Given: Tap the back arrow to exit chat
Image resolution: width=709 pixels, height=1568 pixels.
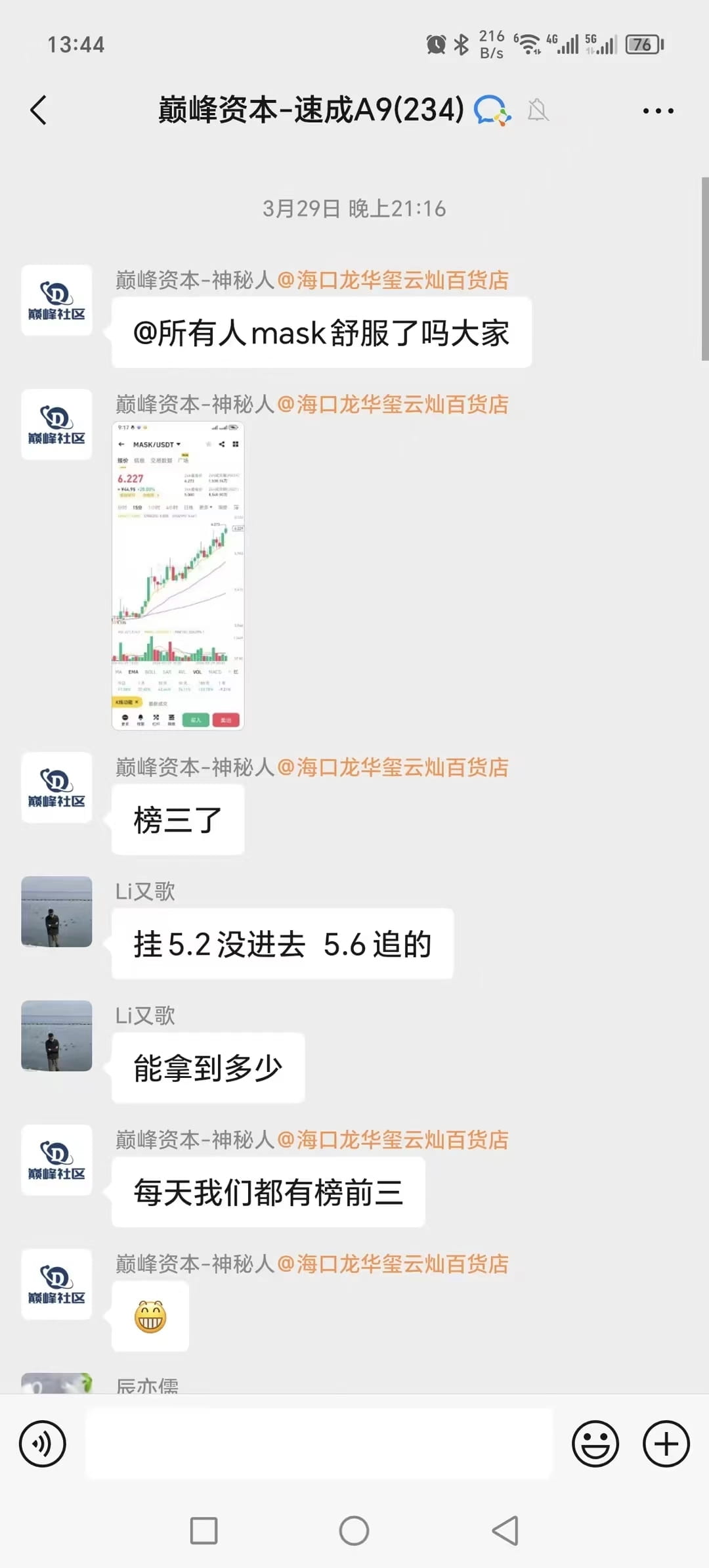Looking at the screenshot, I should coord(37,110).
